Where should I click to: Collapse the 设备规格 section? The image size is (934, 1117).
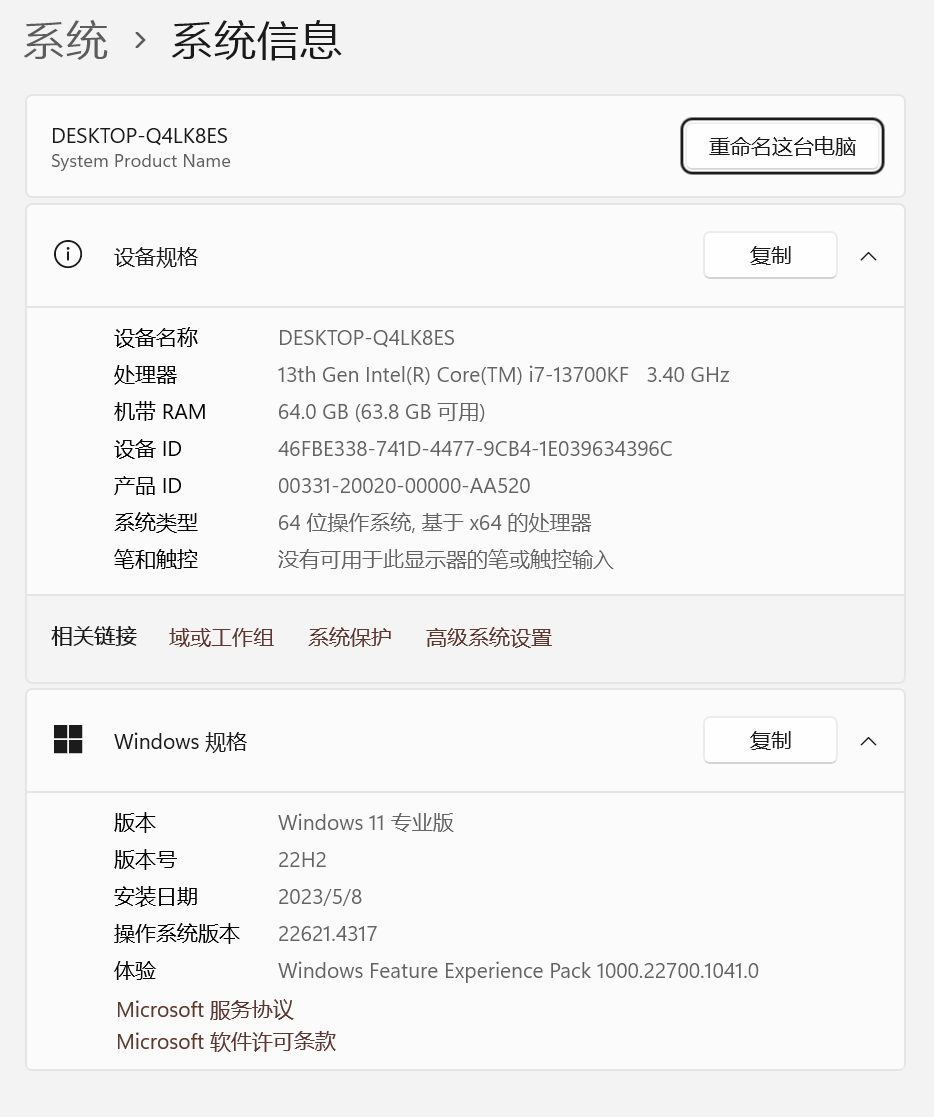click(x=868, y=256)
